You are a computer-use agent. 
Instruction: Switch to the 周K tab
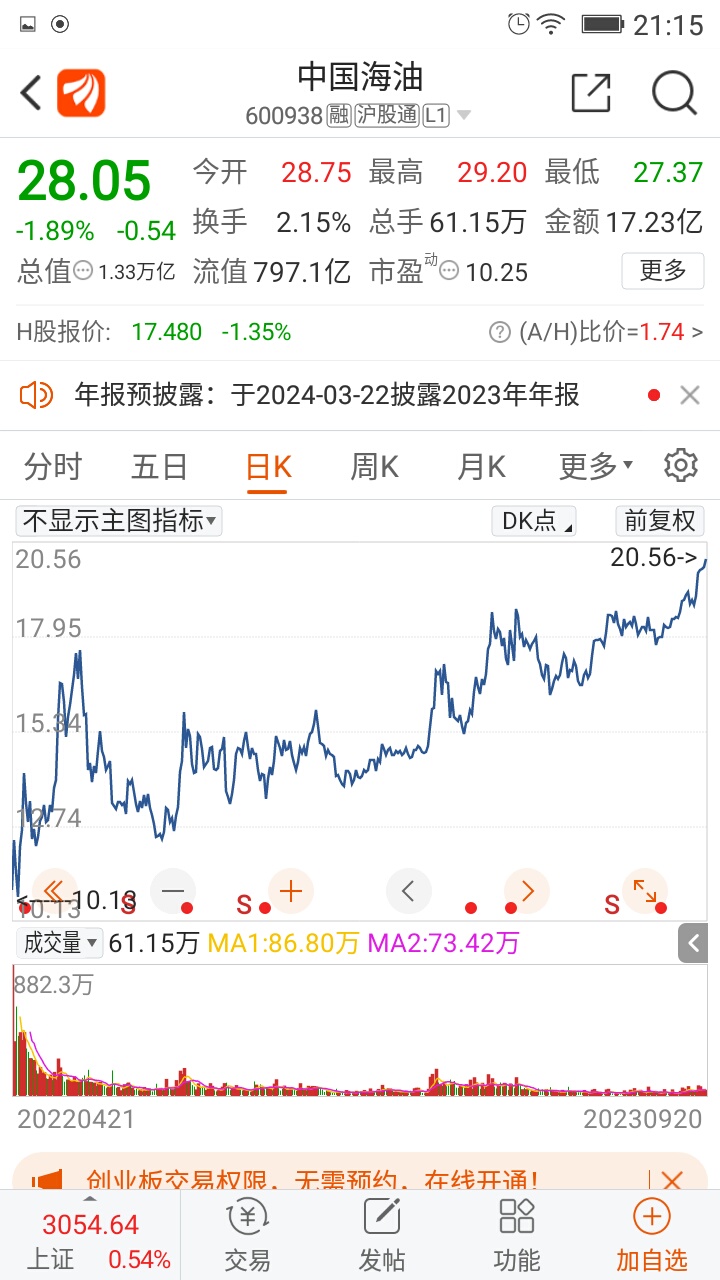[x=373, y=465]
